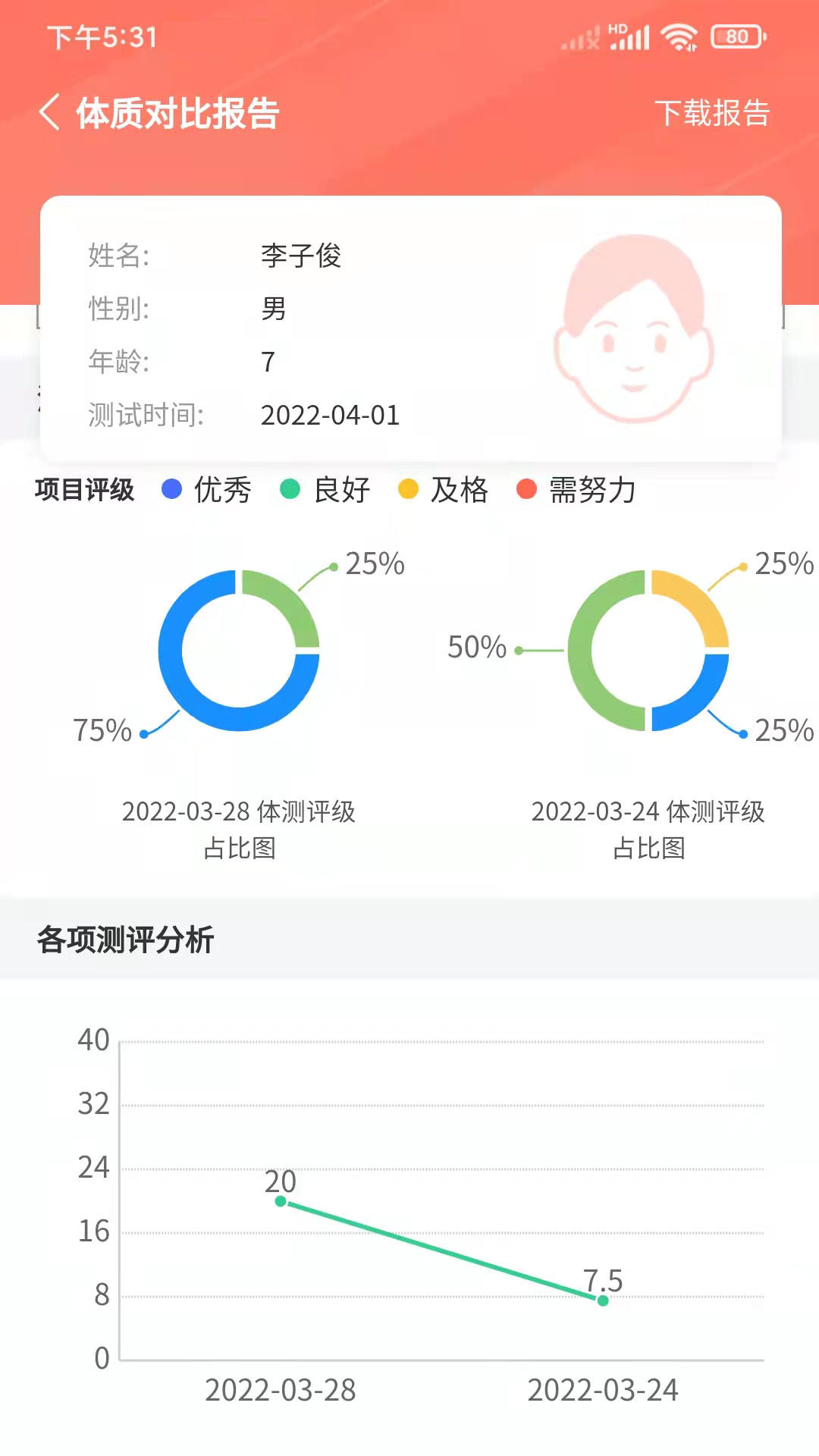
Task: Expand the 2022-03-24 体测评级 chart details
Action: click(x=651, y=830)
